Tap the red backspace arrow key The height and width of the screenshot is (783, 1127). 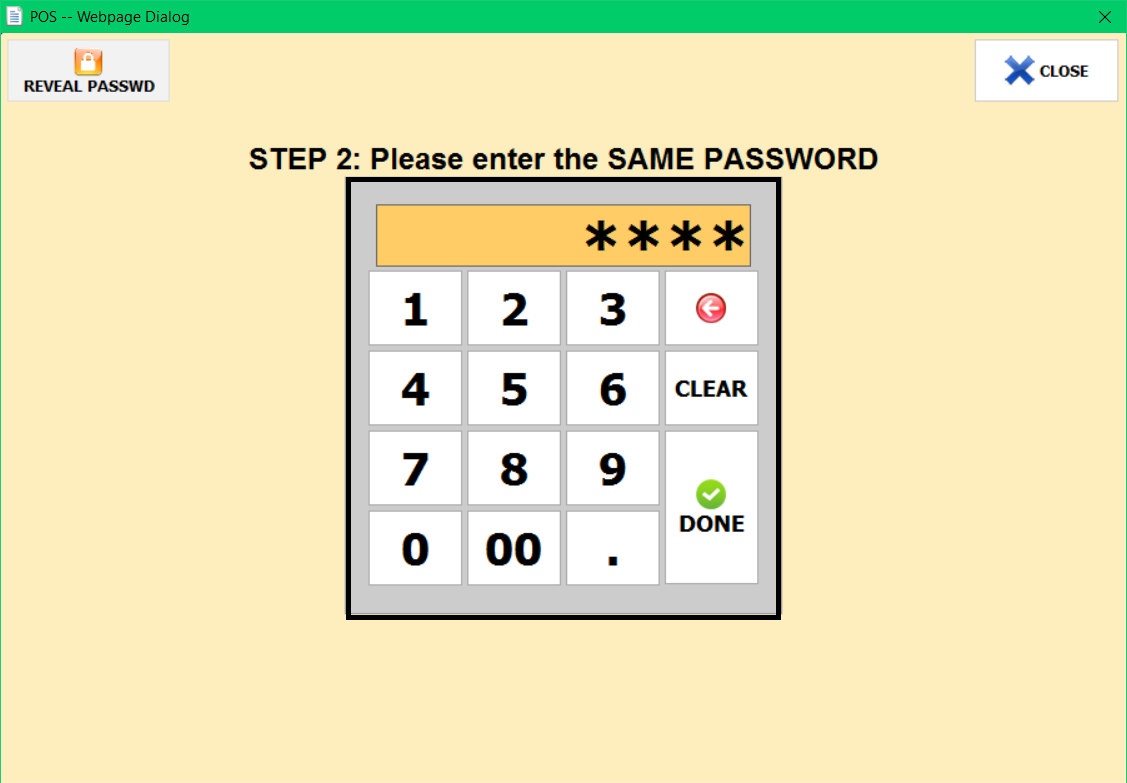click(x=711, y=309)
